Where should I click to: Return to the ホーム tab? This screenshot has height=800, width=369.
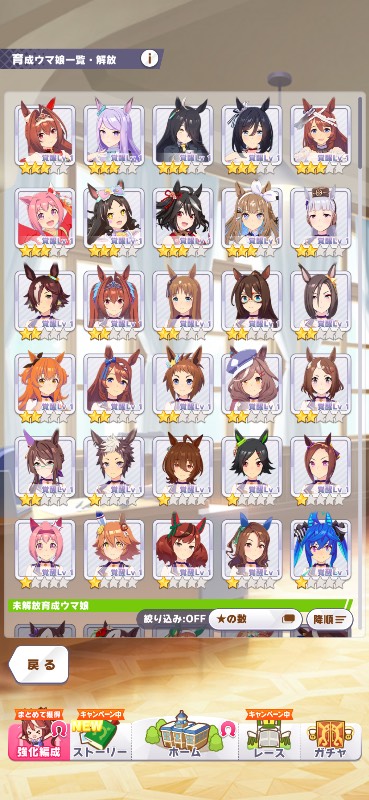(x=185, y=739)
